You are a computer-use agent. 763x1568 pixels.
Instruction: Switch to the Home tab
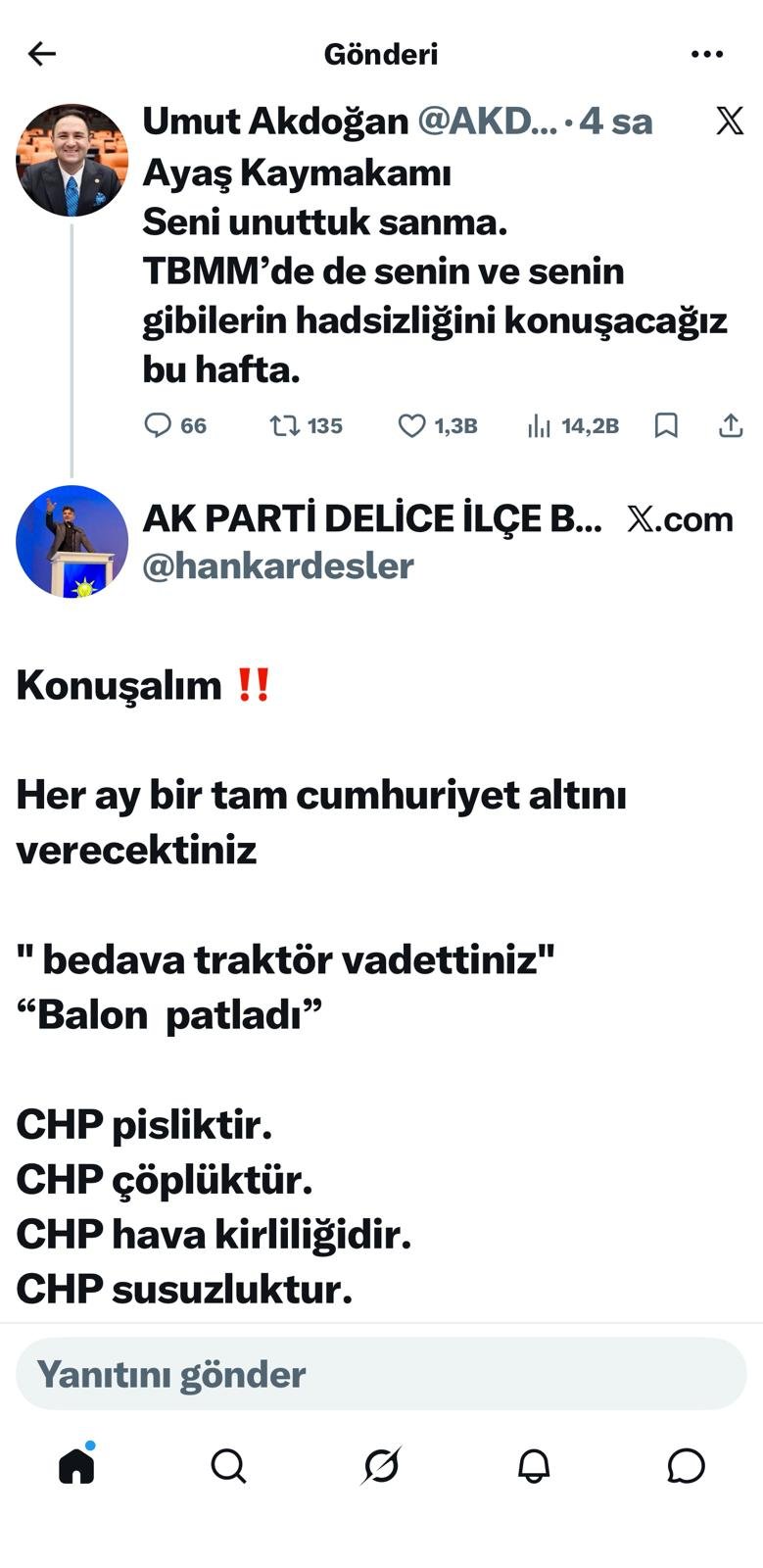click(76, 1466)
